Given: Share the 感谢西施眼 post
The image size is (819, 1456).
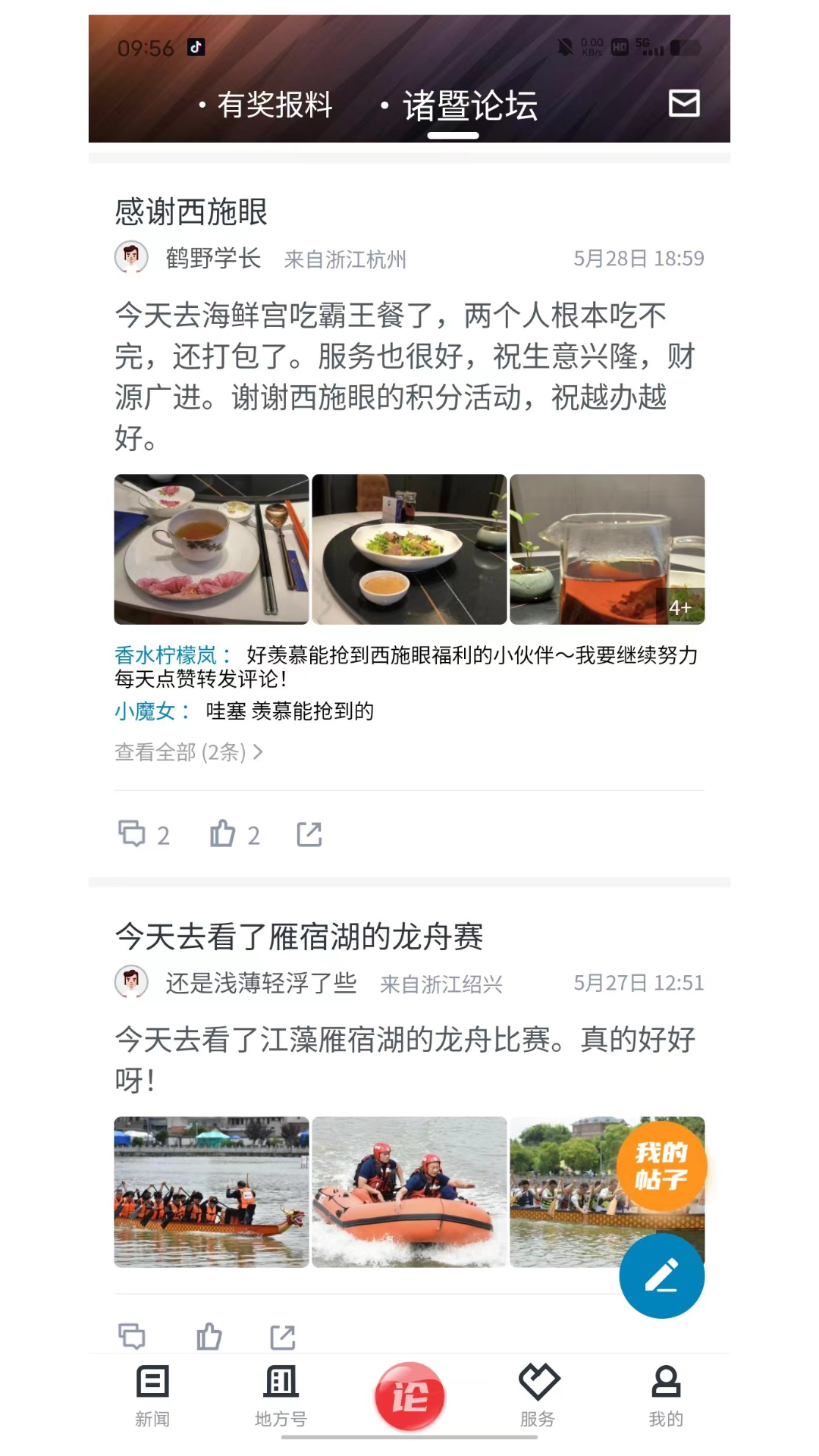Looking at the screenshot, I should coord(309,834).
